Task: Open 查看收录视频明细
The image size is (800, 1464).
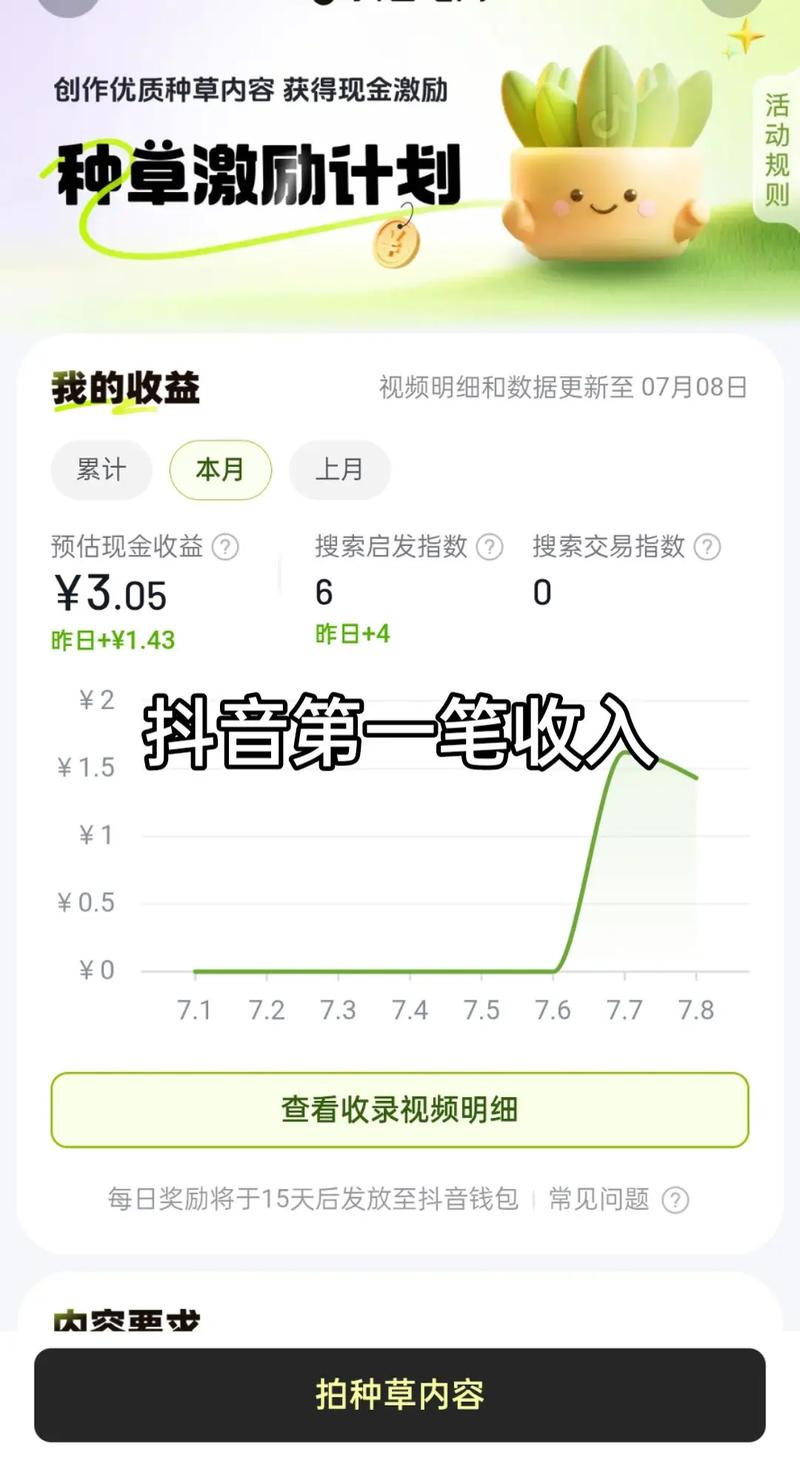Action: (400, 1110)
